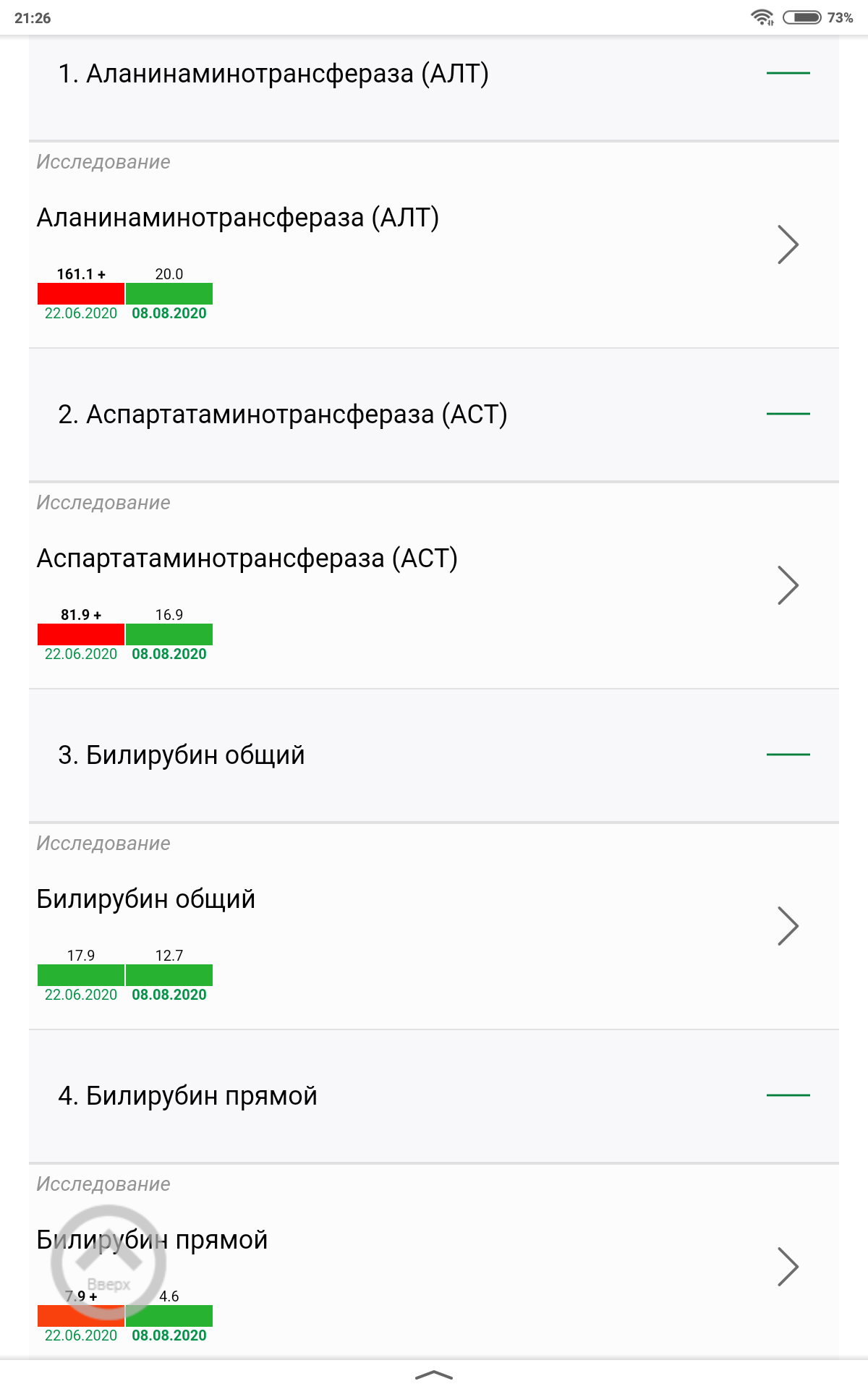This screenshot has height=1389, width=868.
Task: Open Билирубин прямой study details
Action: 788,1267
